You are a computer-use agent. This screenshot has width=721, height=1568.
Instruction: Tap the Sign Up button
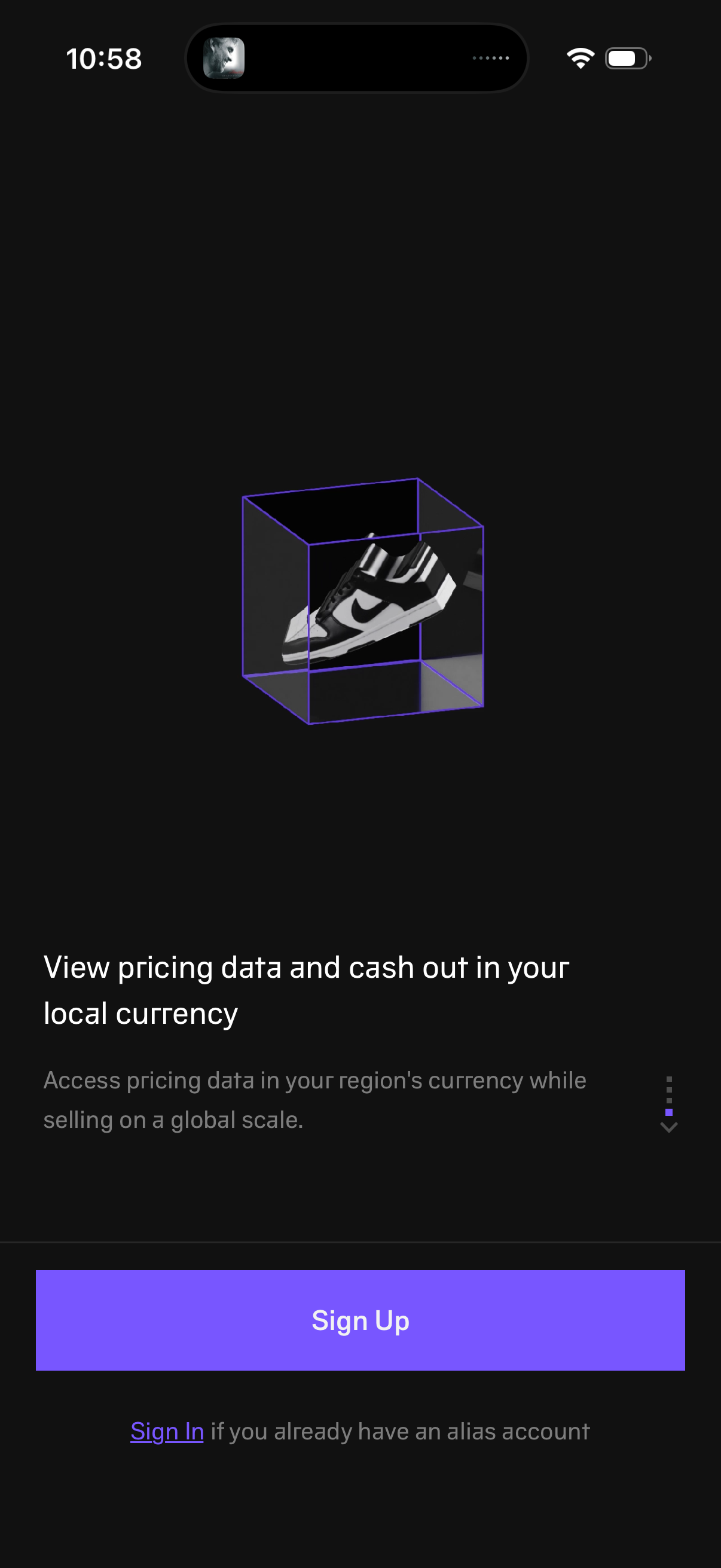coord(361,1320)
